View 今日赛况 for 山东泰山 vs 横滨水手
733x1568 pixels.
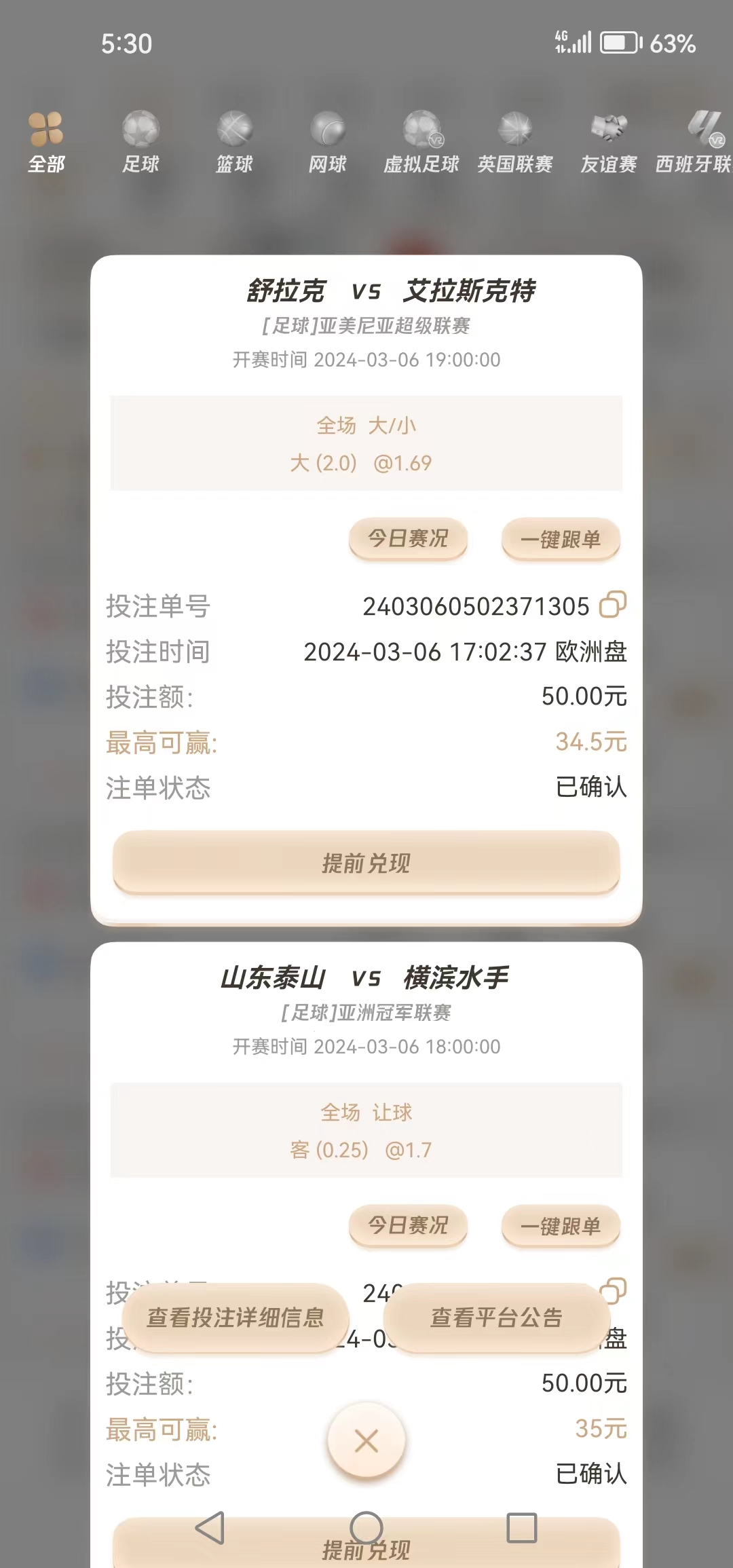[408, 1226]
